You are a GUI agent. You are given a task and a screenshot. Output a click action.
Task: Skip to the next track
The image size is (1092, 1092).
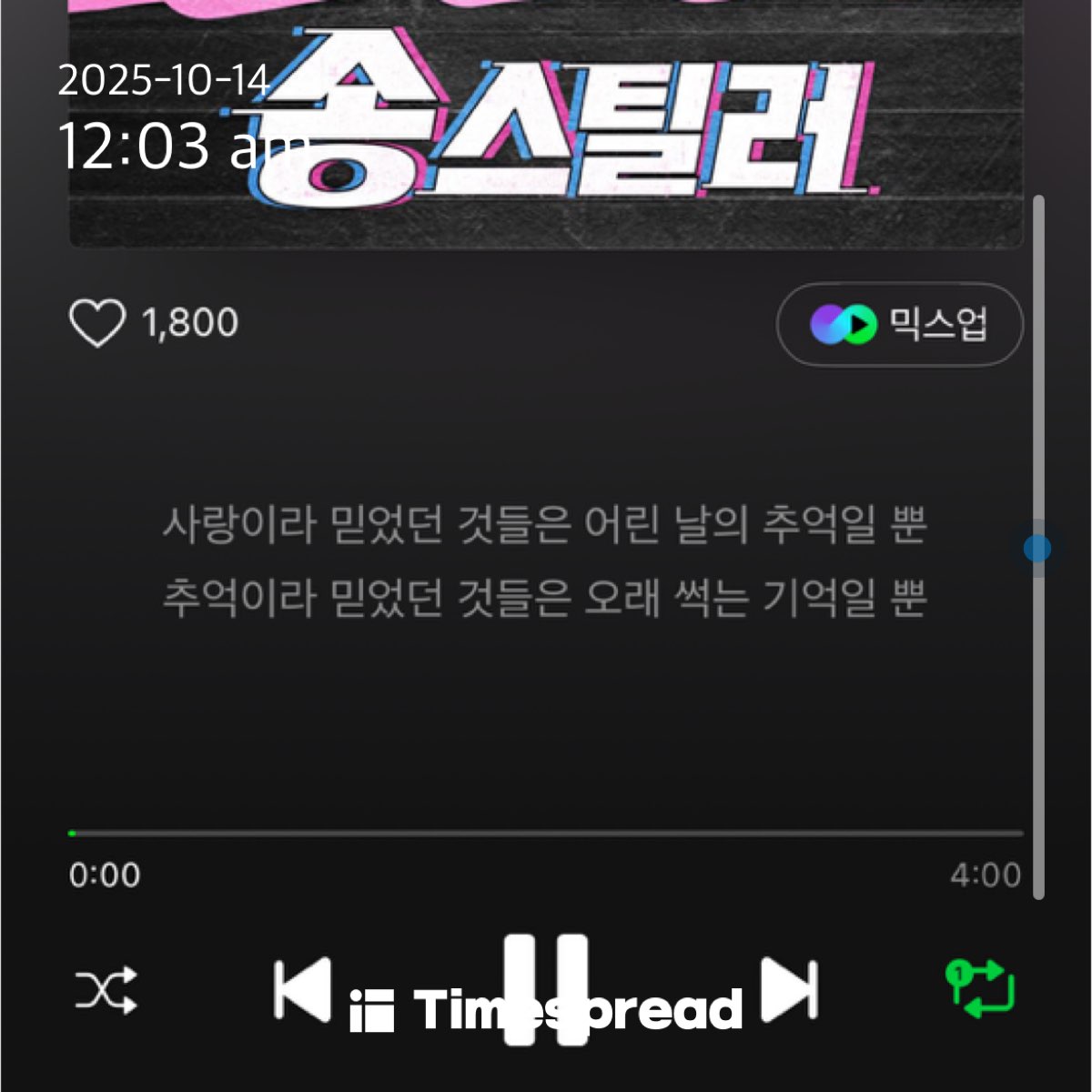pyautogui.click(x=789, y=990)
